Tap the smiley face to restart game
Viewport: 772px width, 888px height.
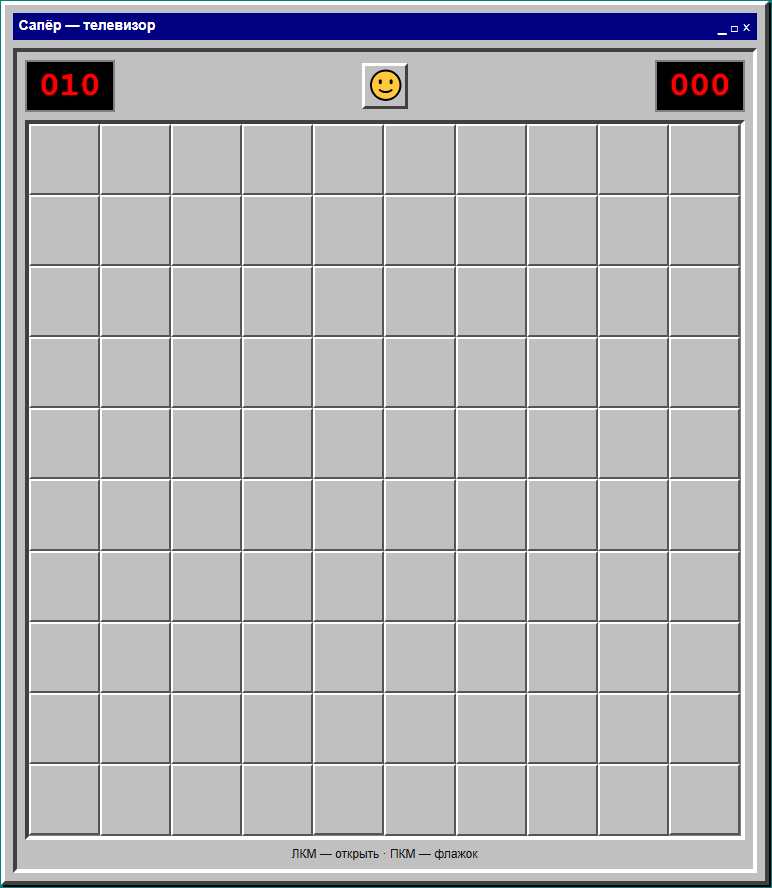click(385, 86)
